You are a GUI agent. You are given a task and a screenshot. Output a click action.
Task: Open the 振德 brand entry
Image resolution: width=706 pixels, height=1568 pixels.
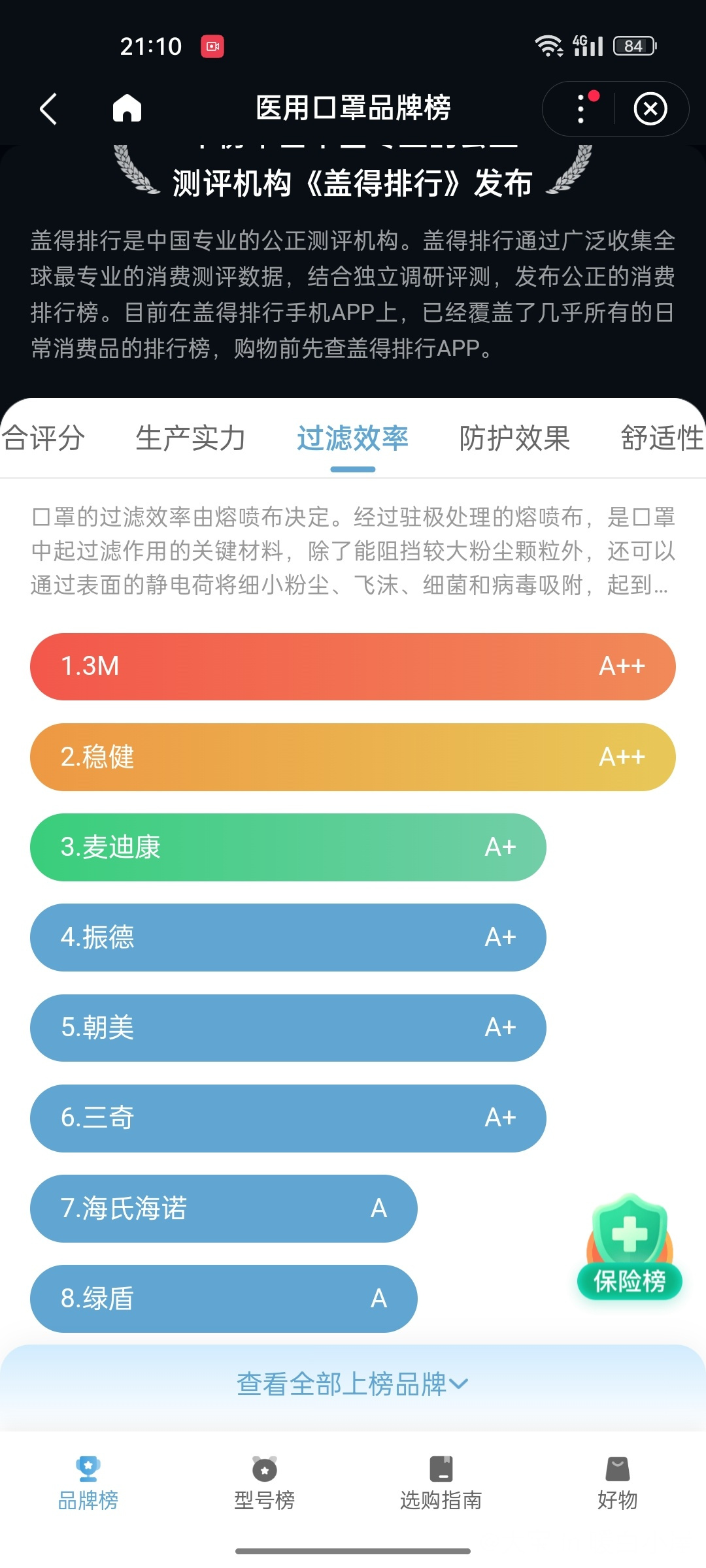[x=288, y=937]
